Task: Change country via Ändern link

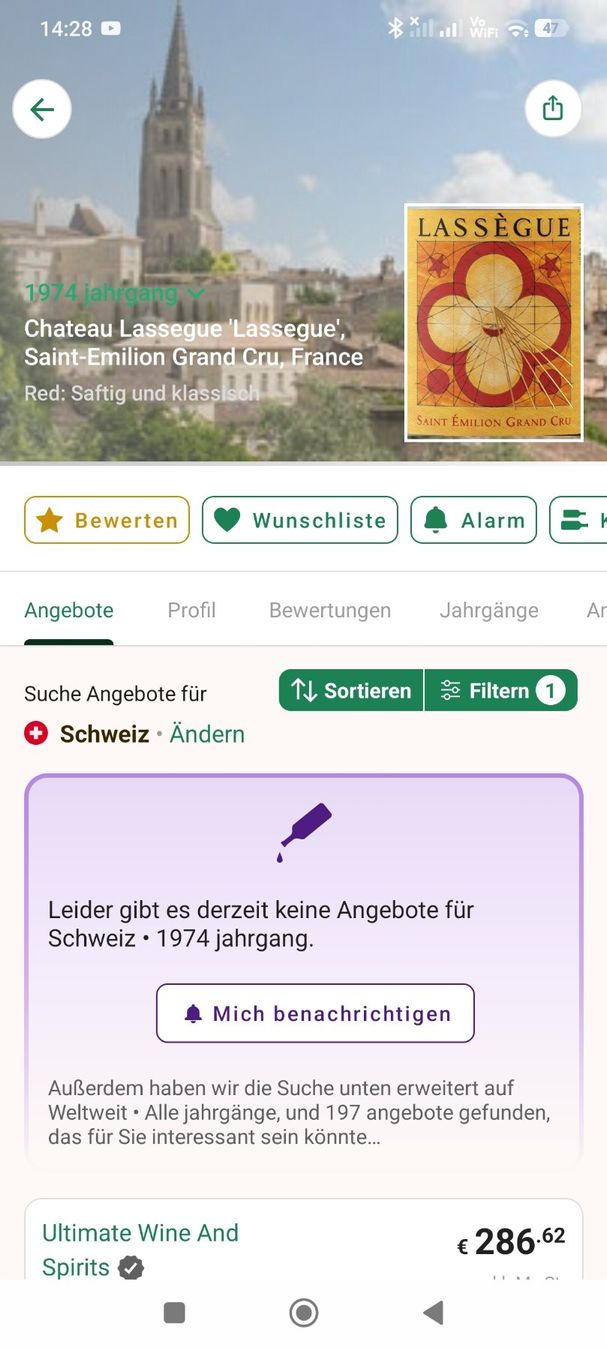Action: pos(207,734)
